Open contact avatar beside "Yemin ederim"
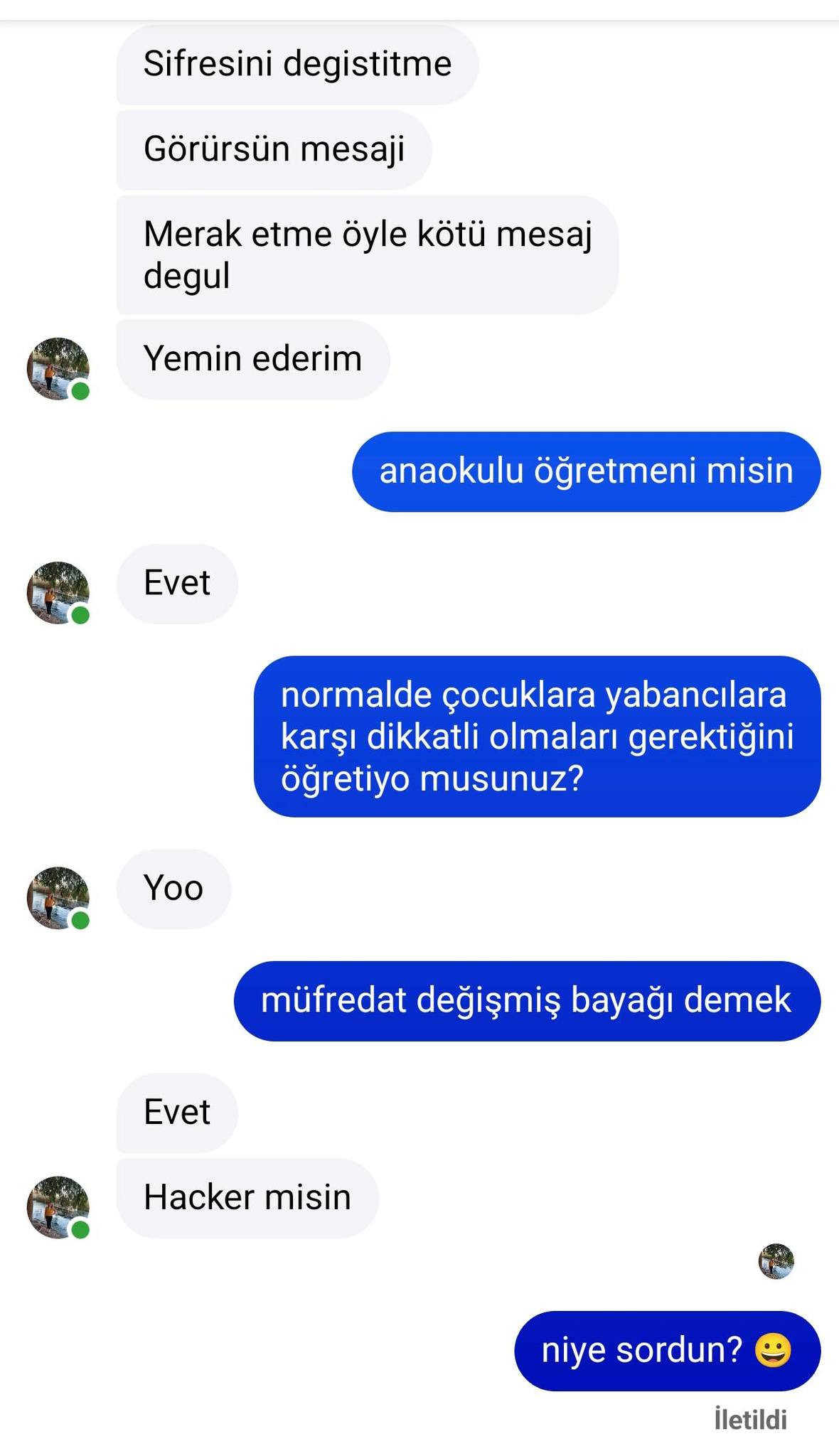This screenshot has width=839, height=1456. (x=58, y=369)
